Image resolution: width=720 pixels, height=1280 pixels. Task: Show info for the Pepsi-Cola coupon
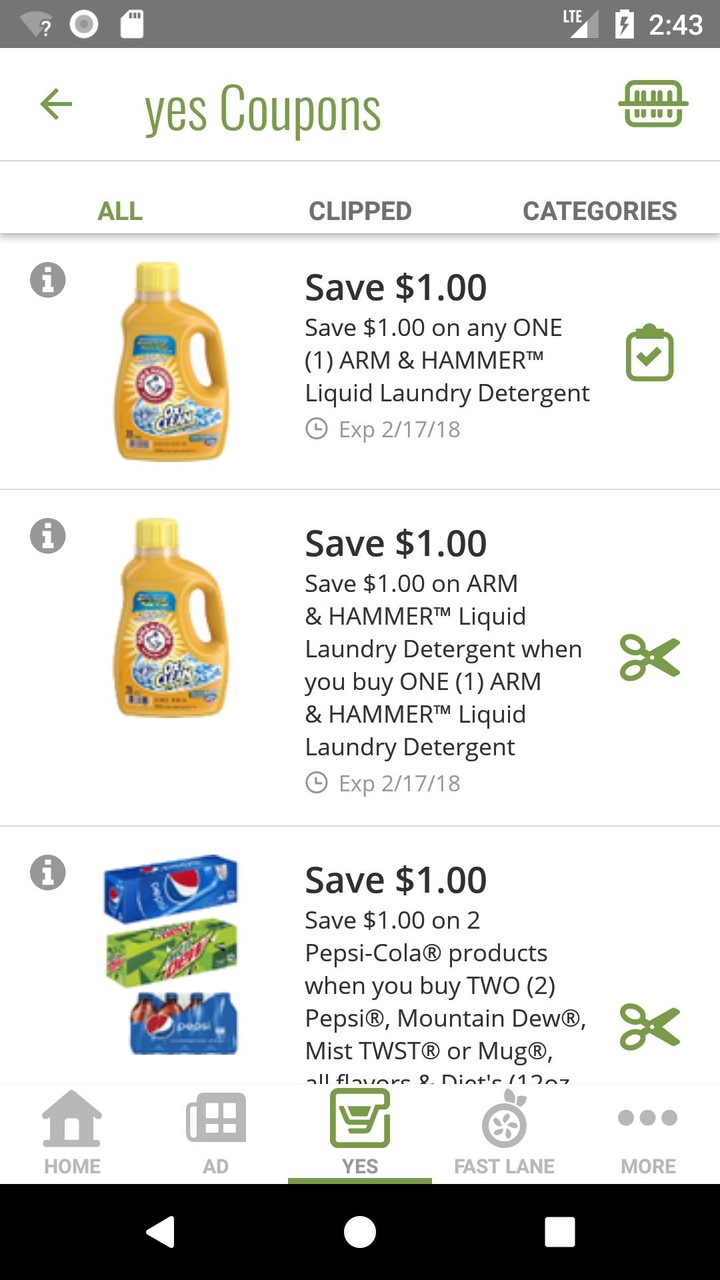tap(47, 872)
